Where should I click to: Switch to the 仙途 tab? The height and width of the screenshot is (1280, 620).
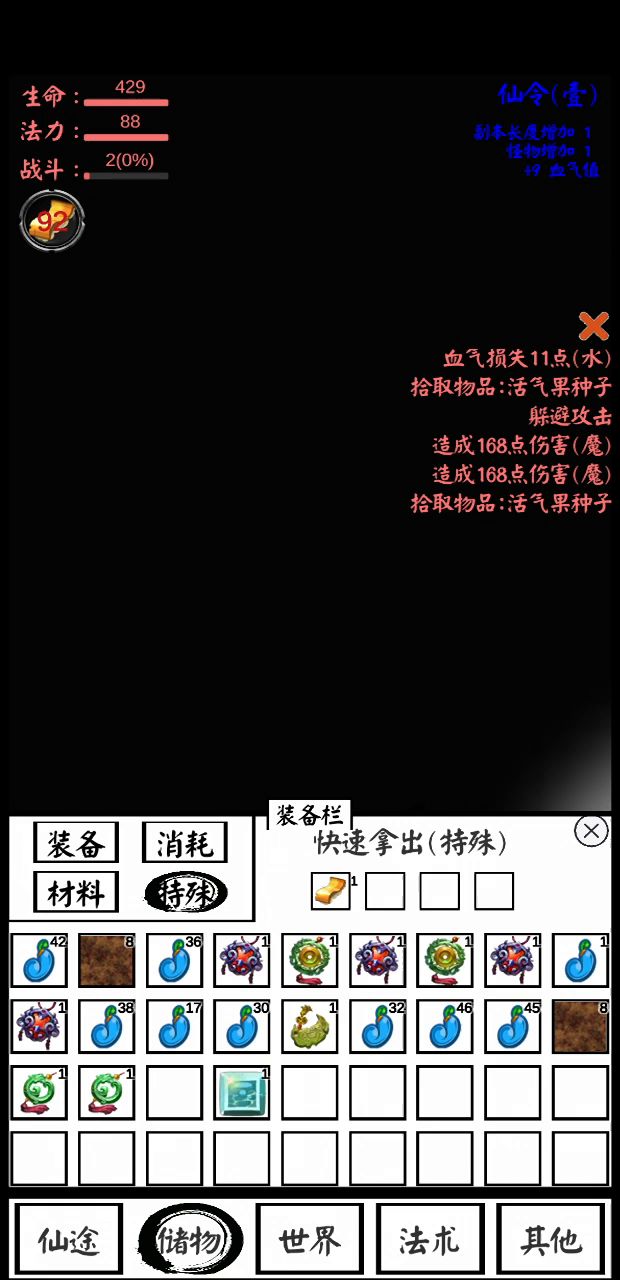coord(68,1240)
